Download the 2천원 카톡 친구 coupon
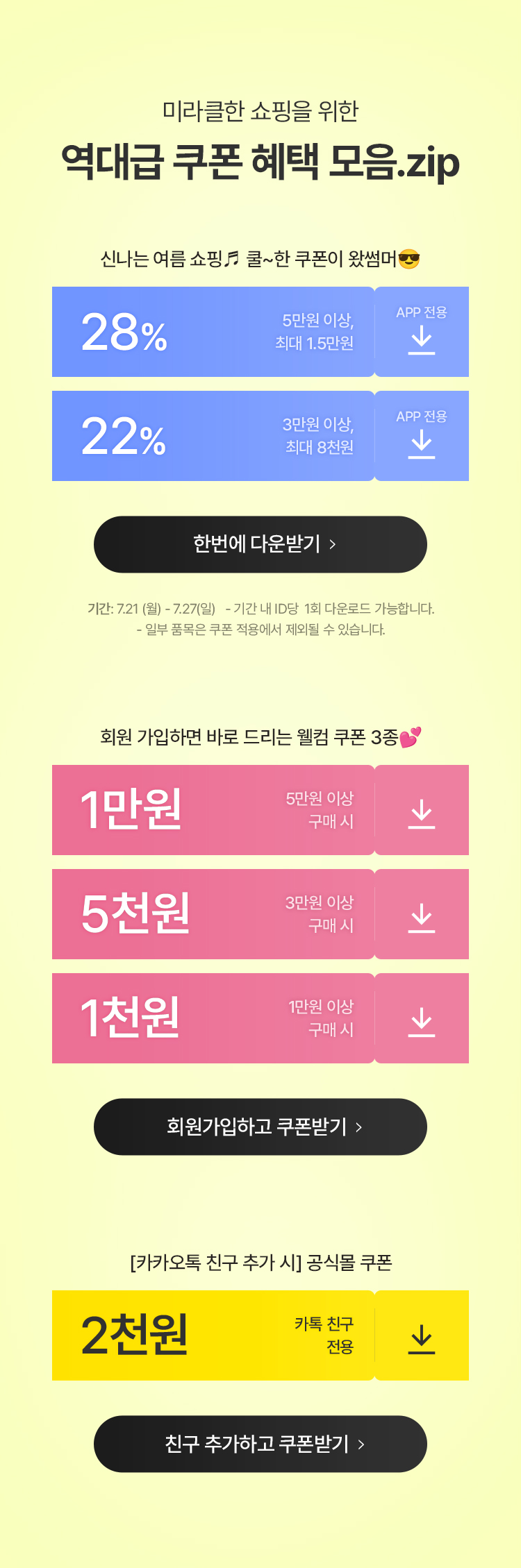The image size is (521, 1568). click(421, 1336)
